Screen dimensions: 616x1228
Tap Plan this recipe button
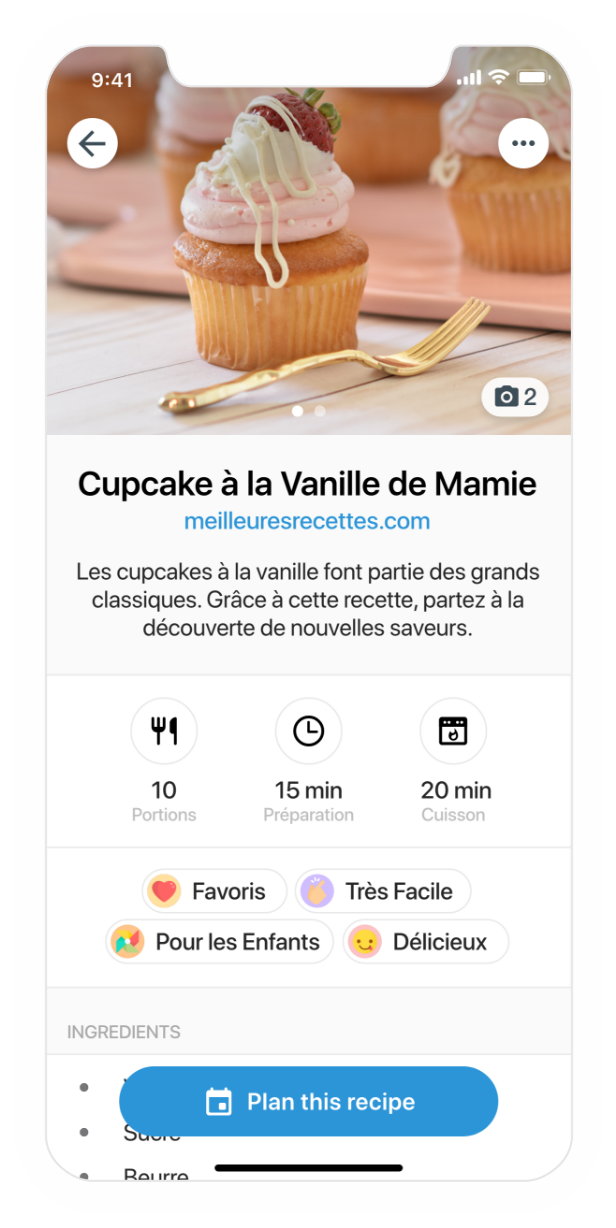pyautogui.click(x=308, y=1102)
